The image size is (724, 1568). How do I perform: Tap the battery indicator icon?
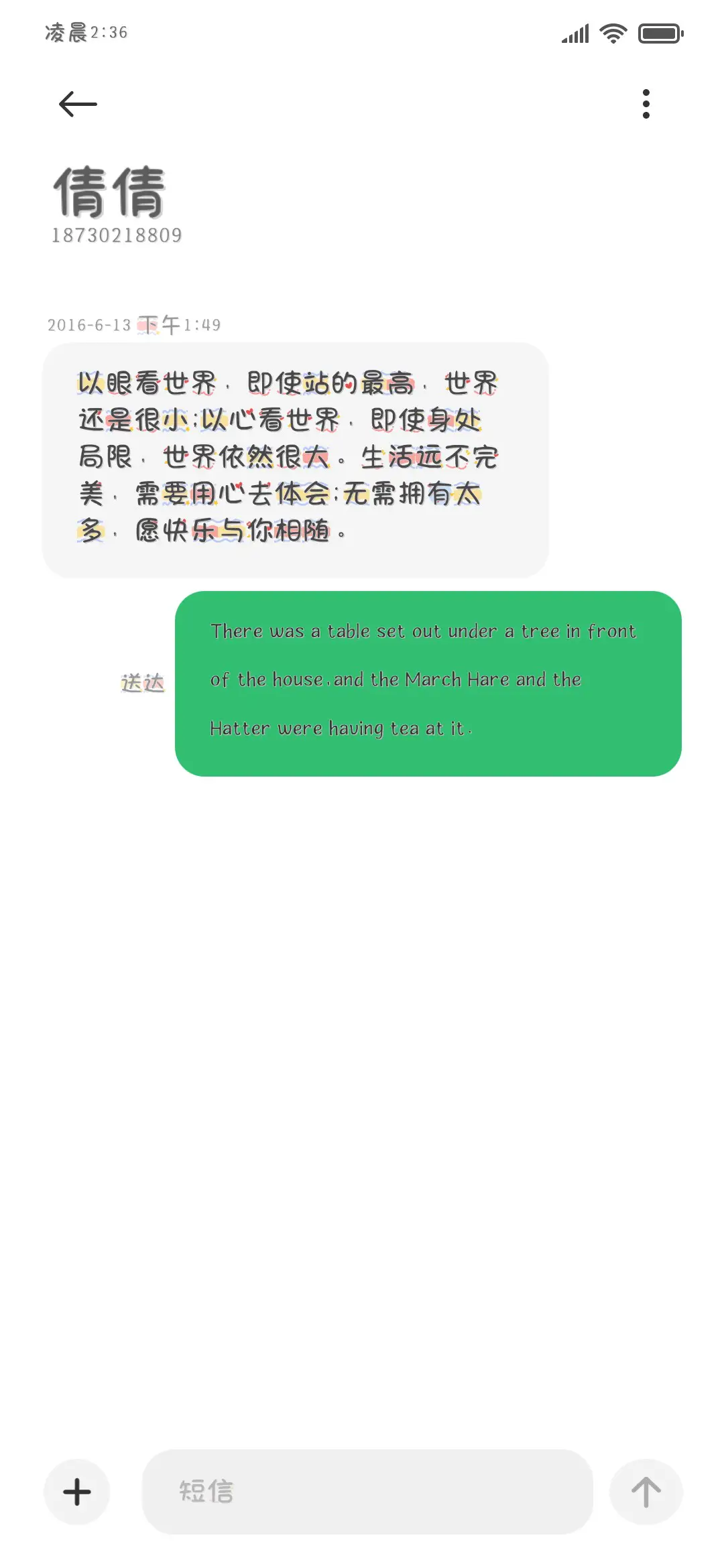click(660, 33)
